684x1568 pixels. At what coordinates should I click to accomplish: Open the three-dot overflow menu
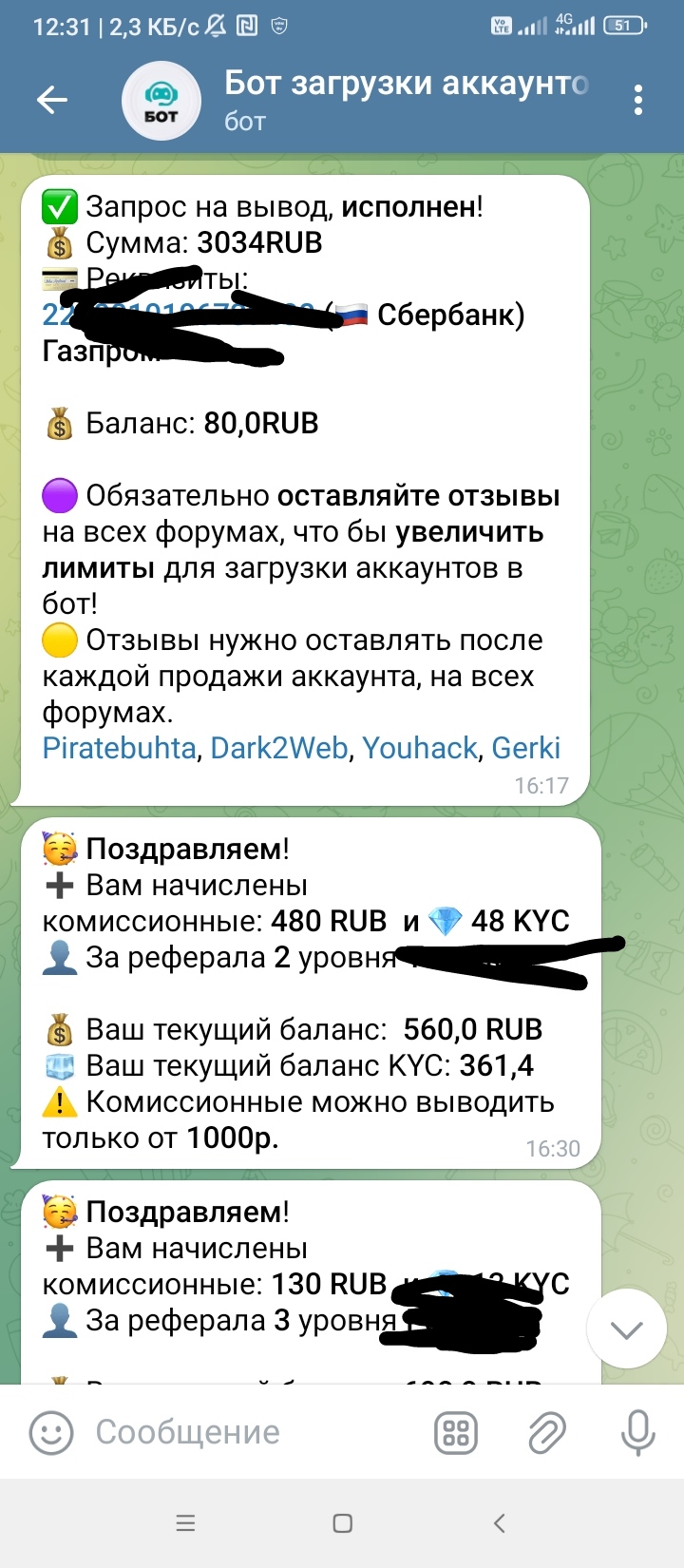pos(637,100)
